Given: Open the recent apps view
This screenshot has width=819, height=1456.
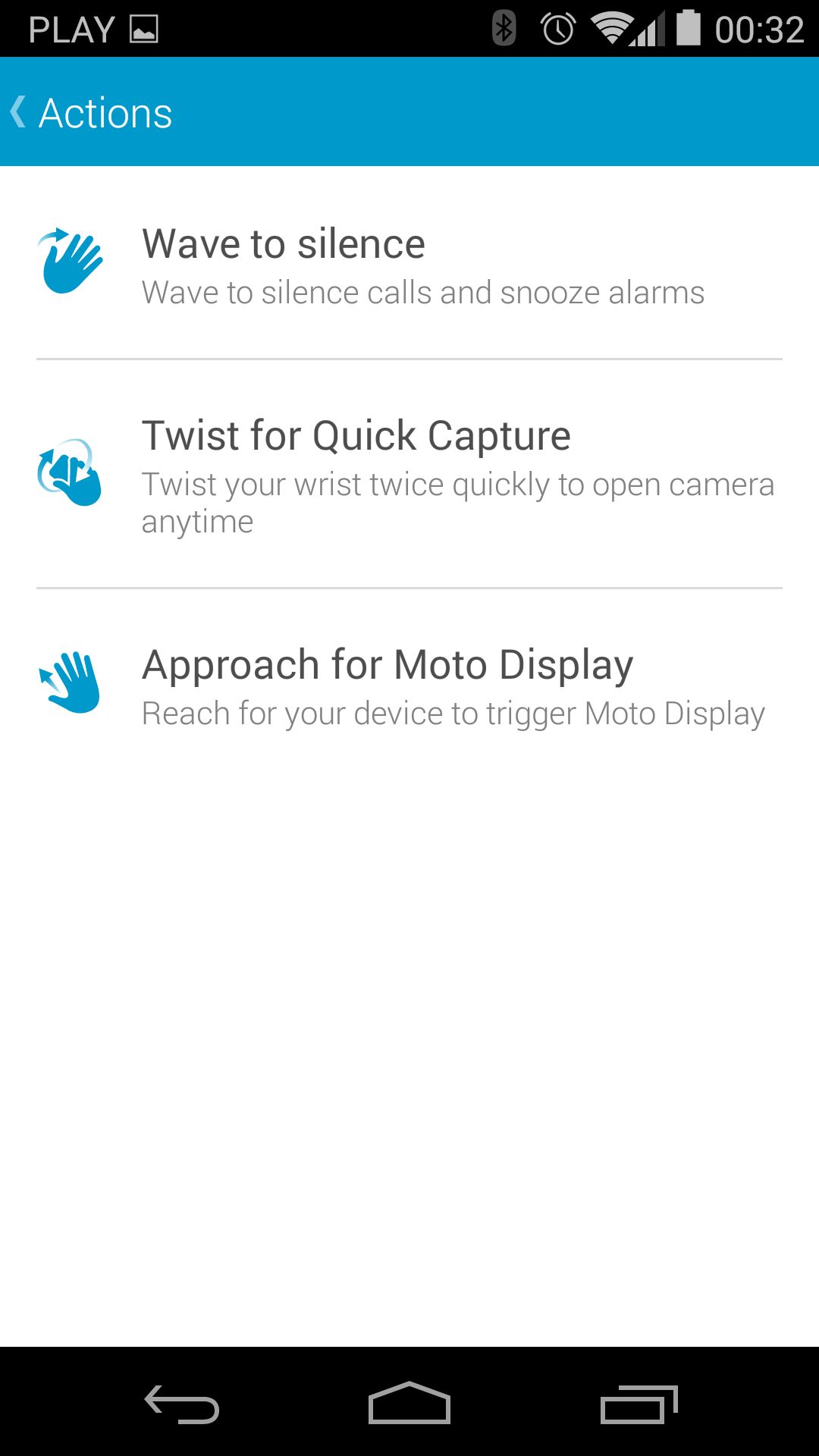Looking at the screenshot, I should 639,1404.
